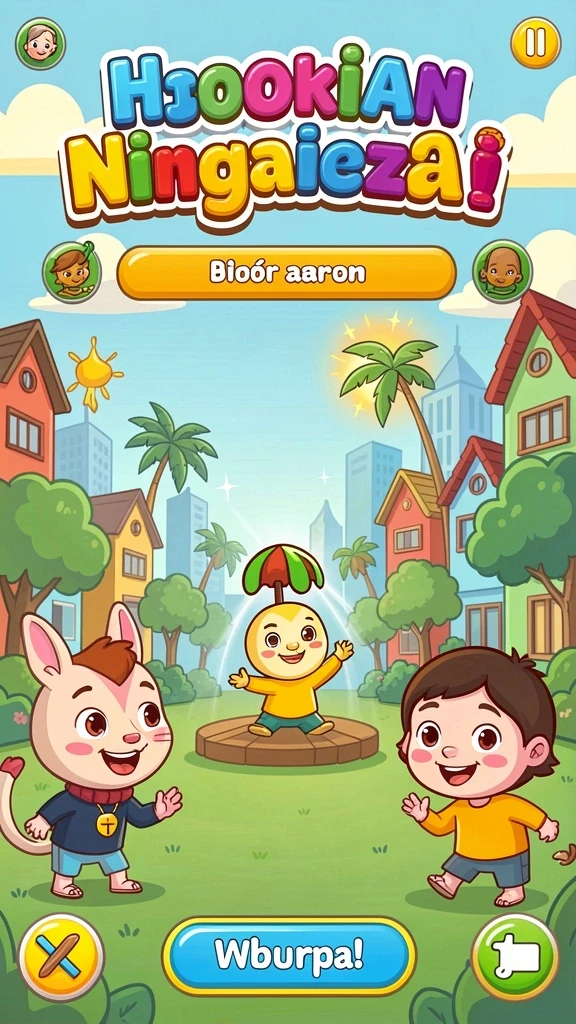Tap the blue Wburpa! button

289,956
